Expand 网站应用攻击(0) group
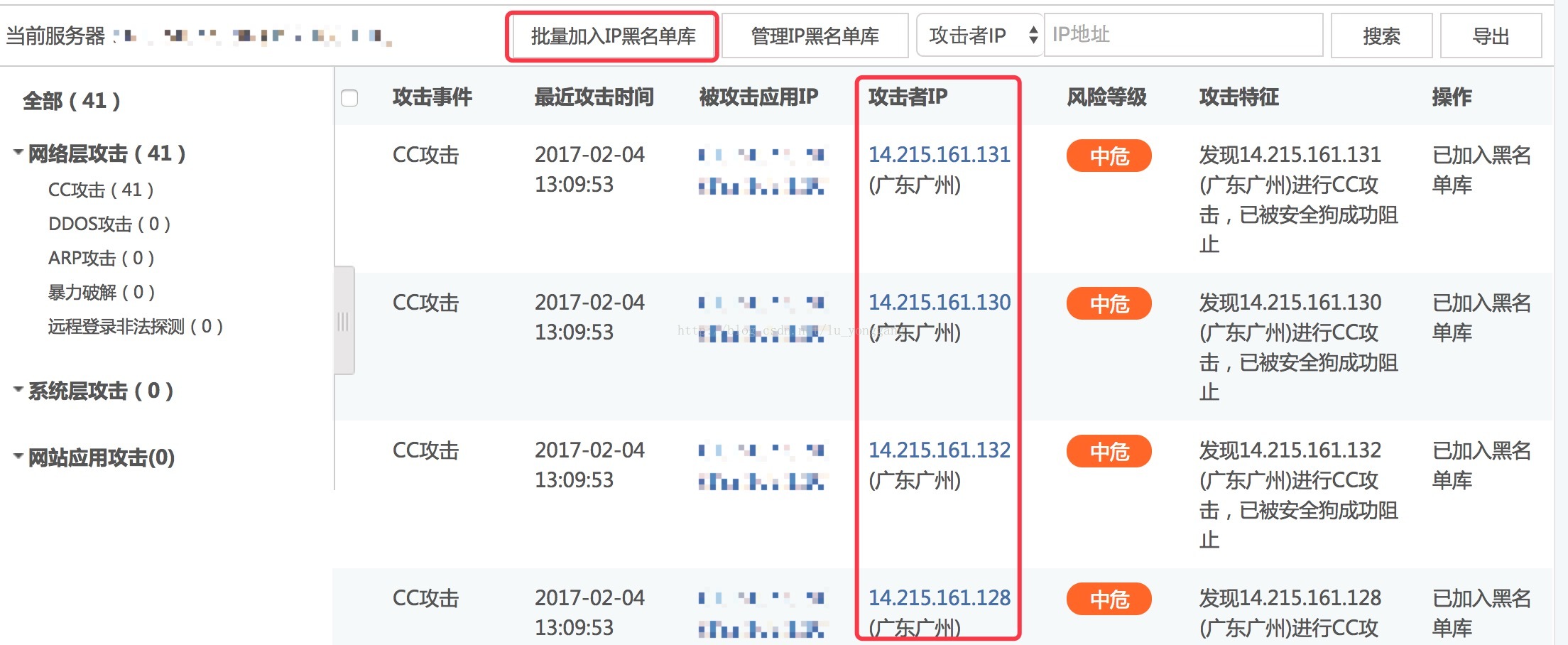The image size is (1568, 645). tap(19, 456)
